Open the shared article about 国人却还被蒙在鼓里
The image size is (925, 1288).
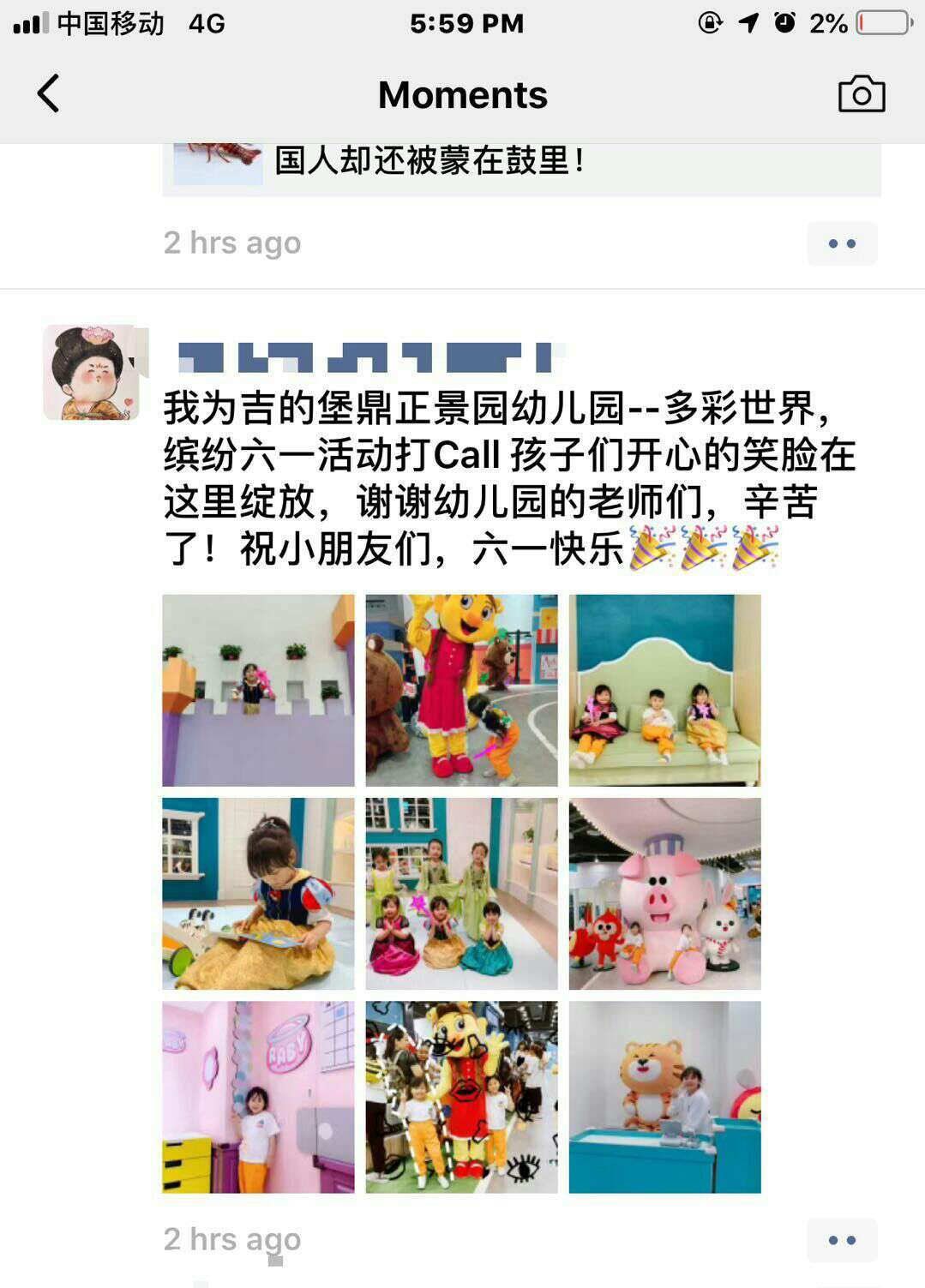click(521, 166)
